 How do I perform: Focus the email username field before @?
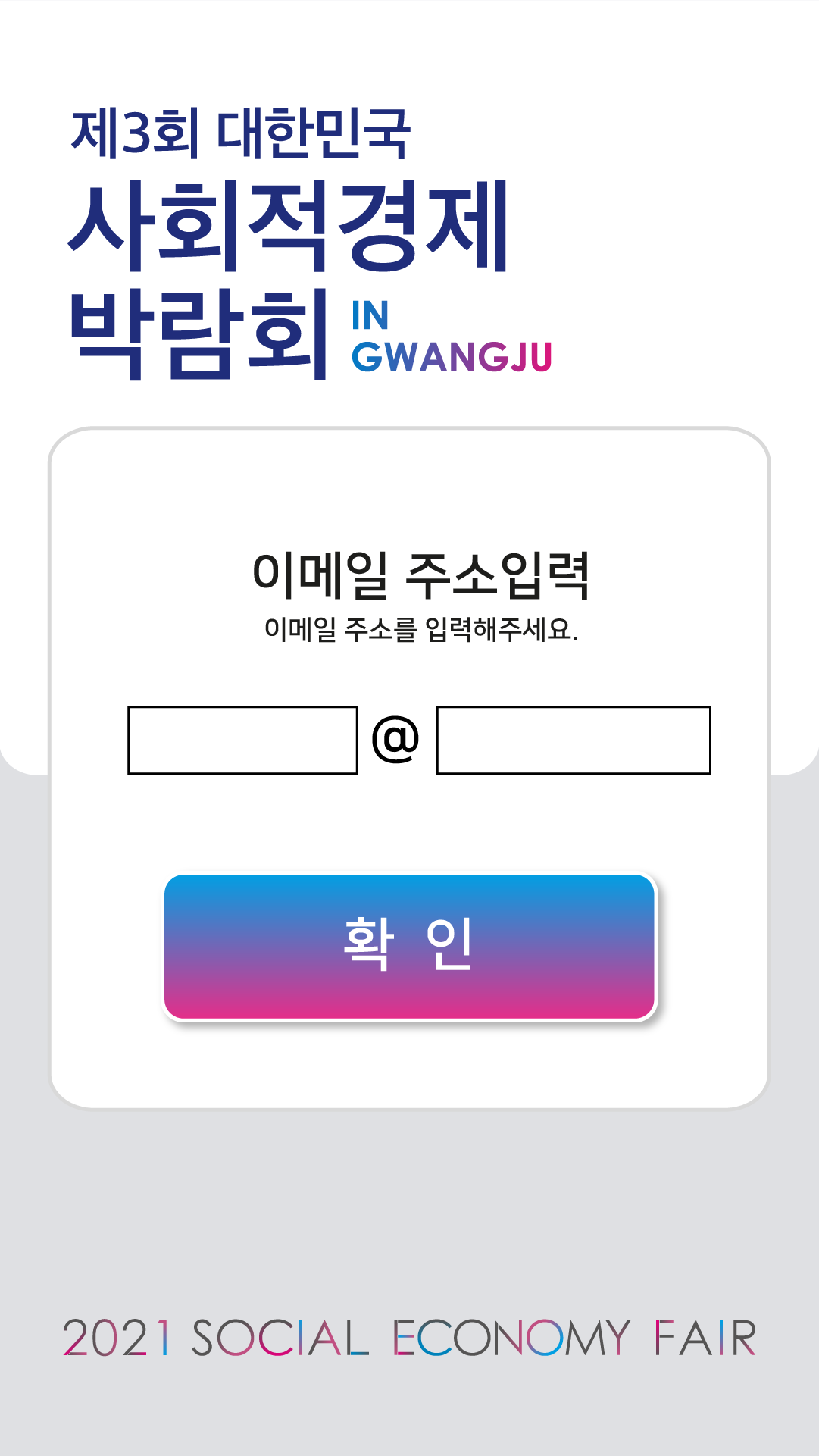(242, 740)
